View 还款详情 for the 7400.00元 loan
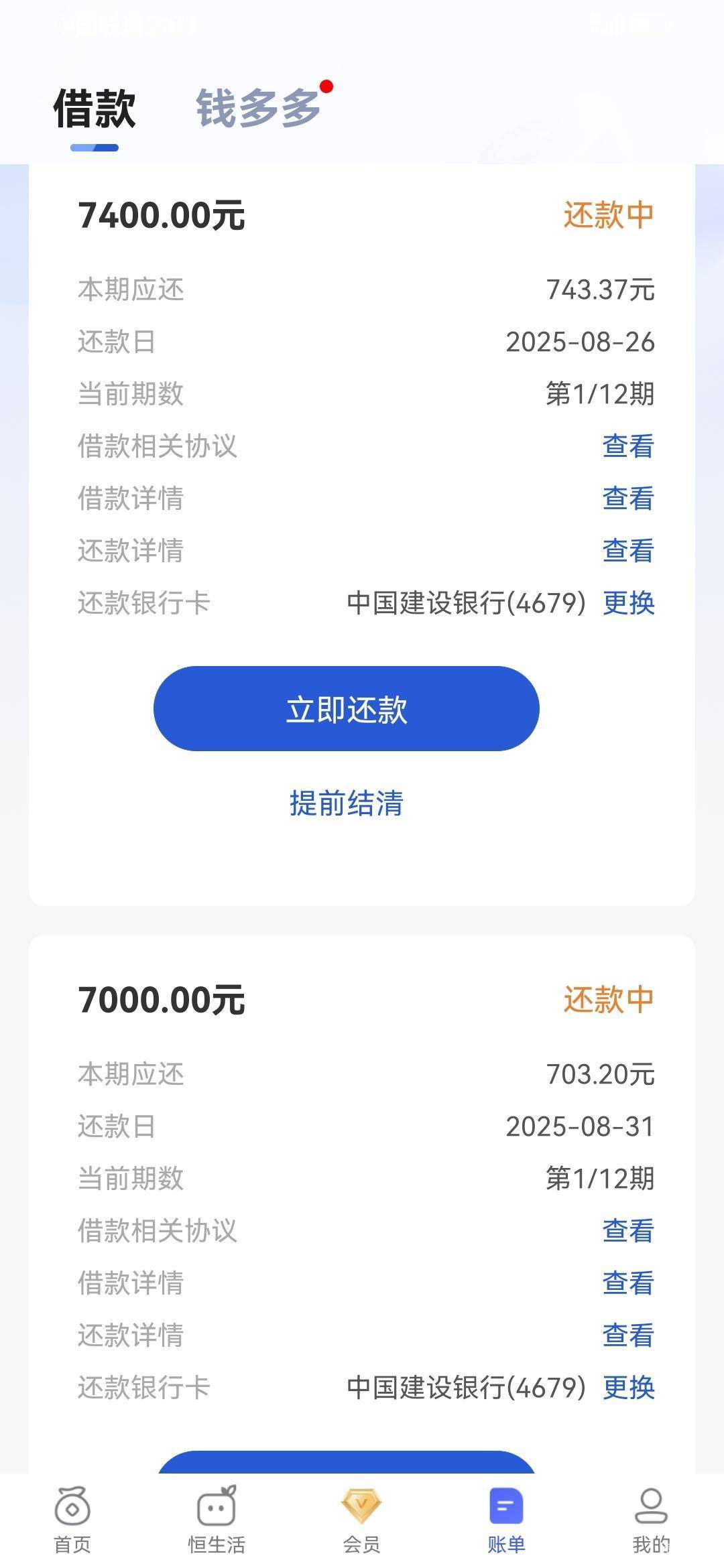The height and width of the screenshot is (1568, 724). (x=628, y=551)
